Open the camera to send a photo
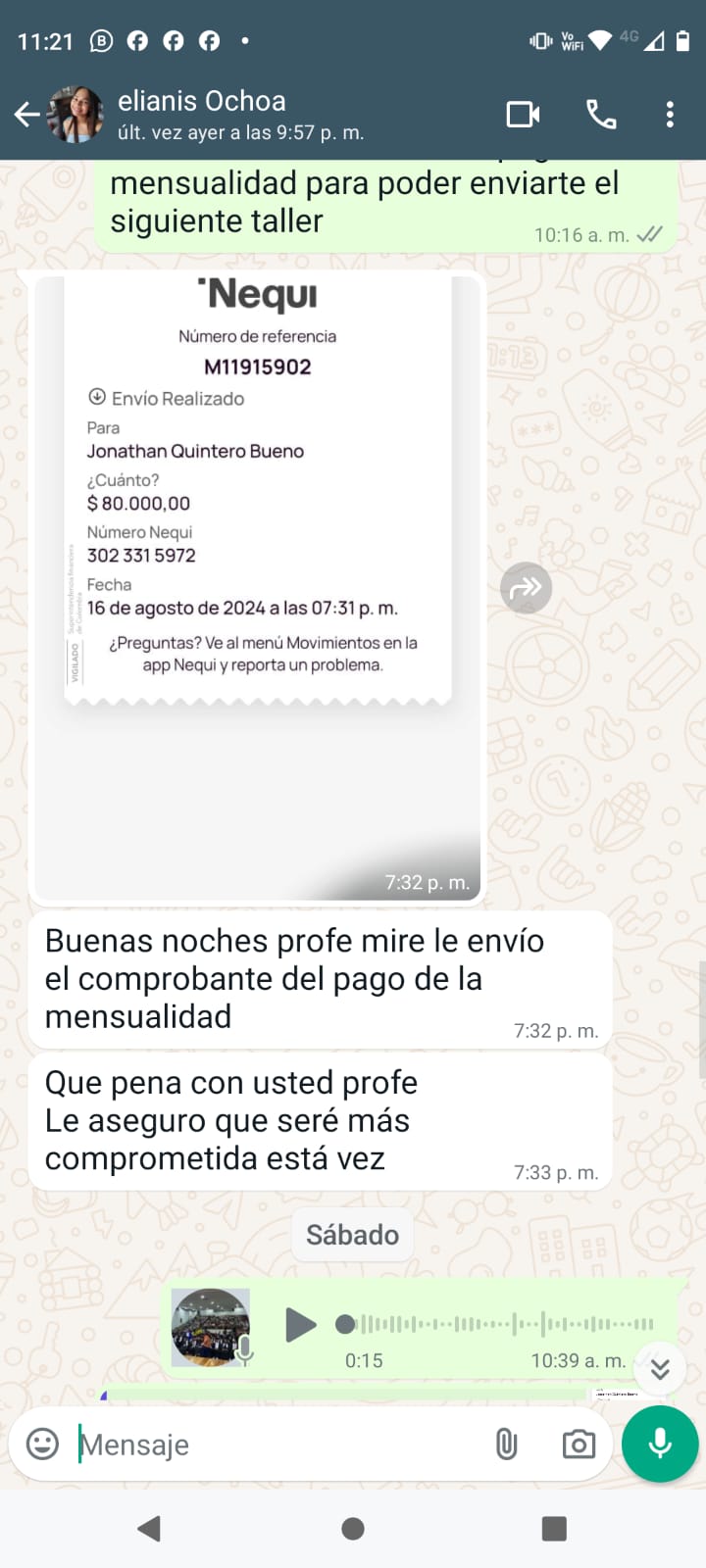 tap(579, 1445)
